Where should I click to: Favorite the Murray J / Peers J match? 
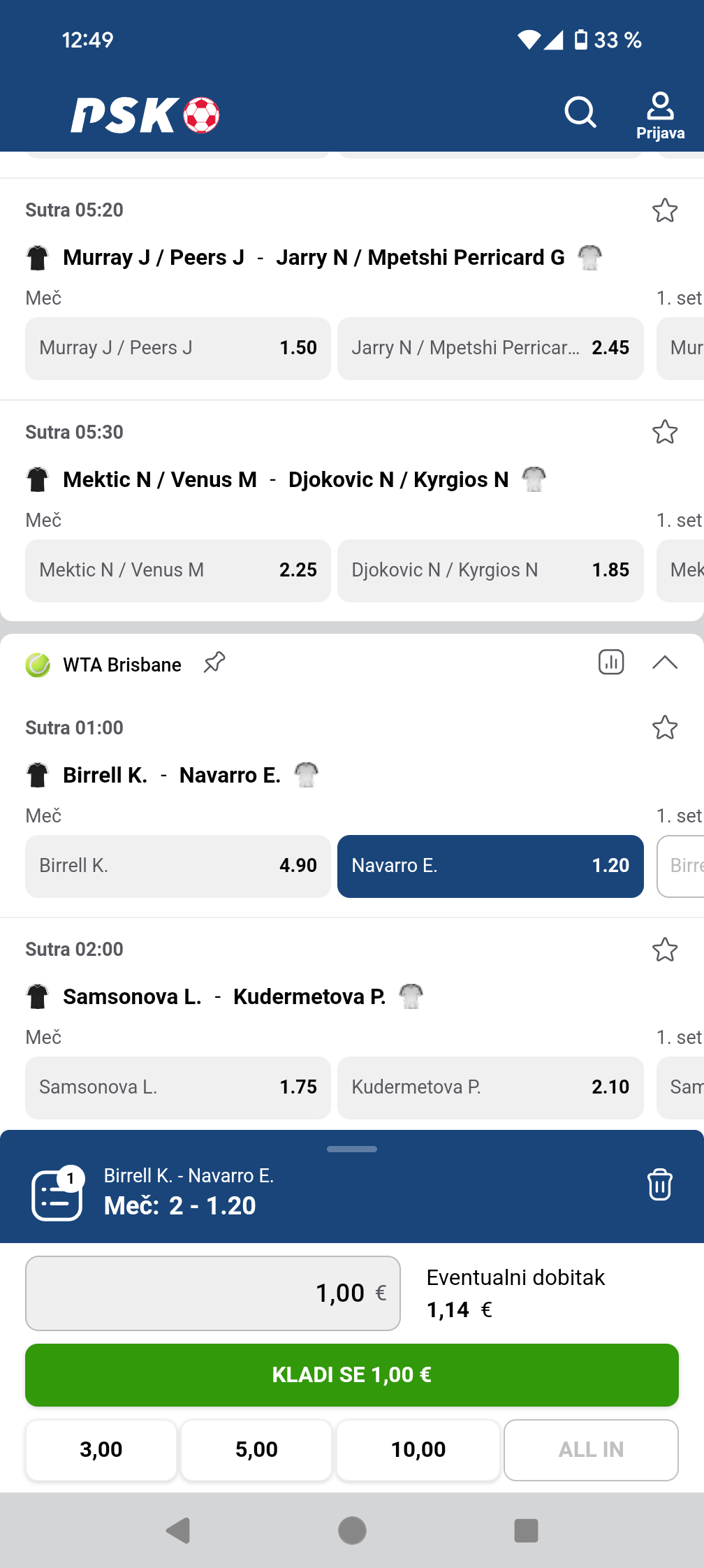664,210
